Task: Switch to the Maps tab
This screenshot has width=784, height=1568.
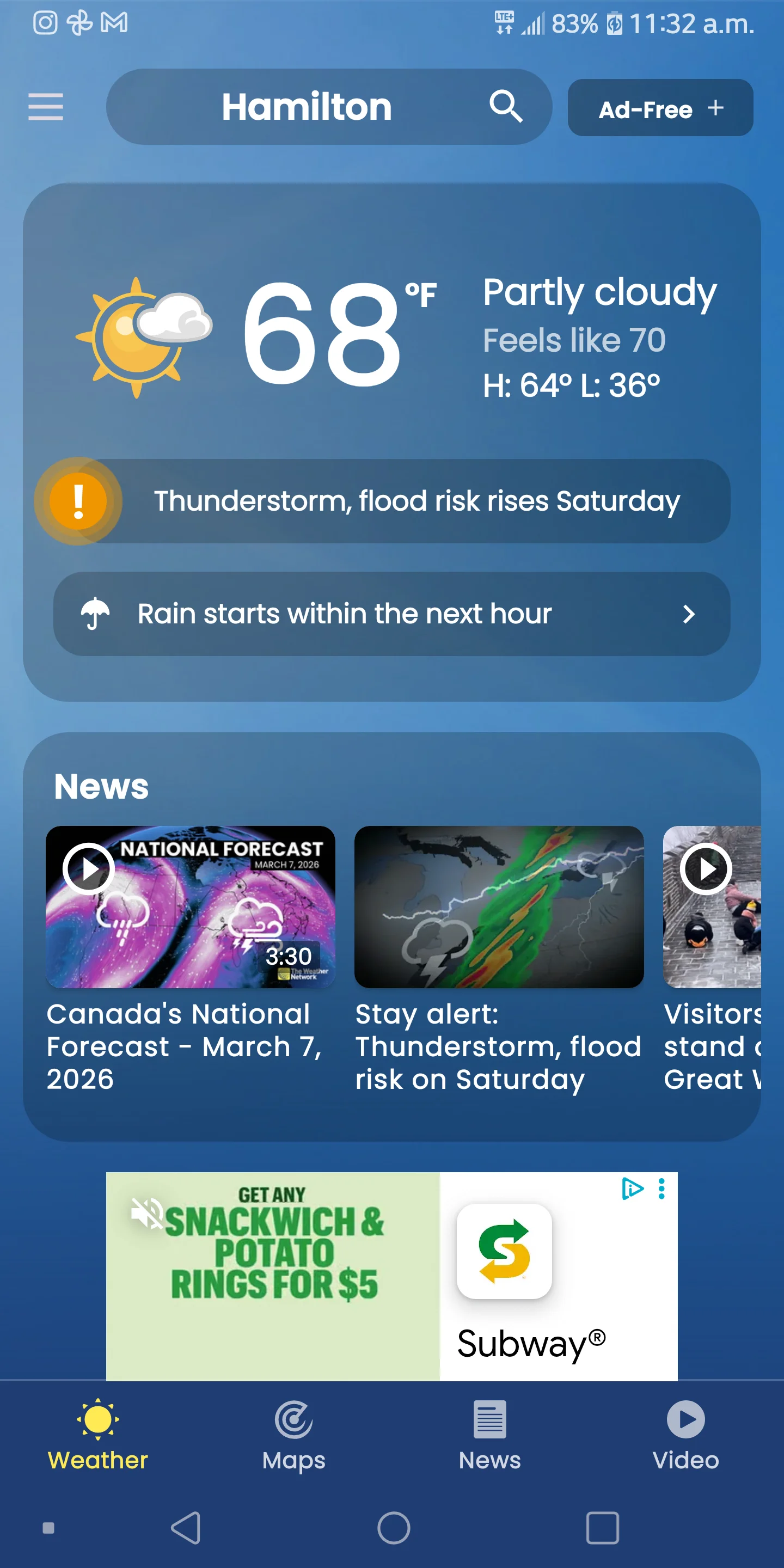Action: 294,1435
